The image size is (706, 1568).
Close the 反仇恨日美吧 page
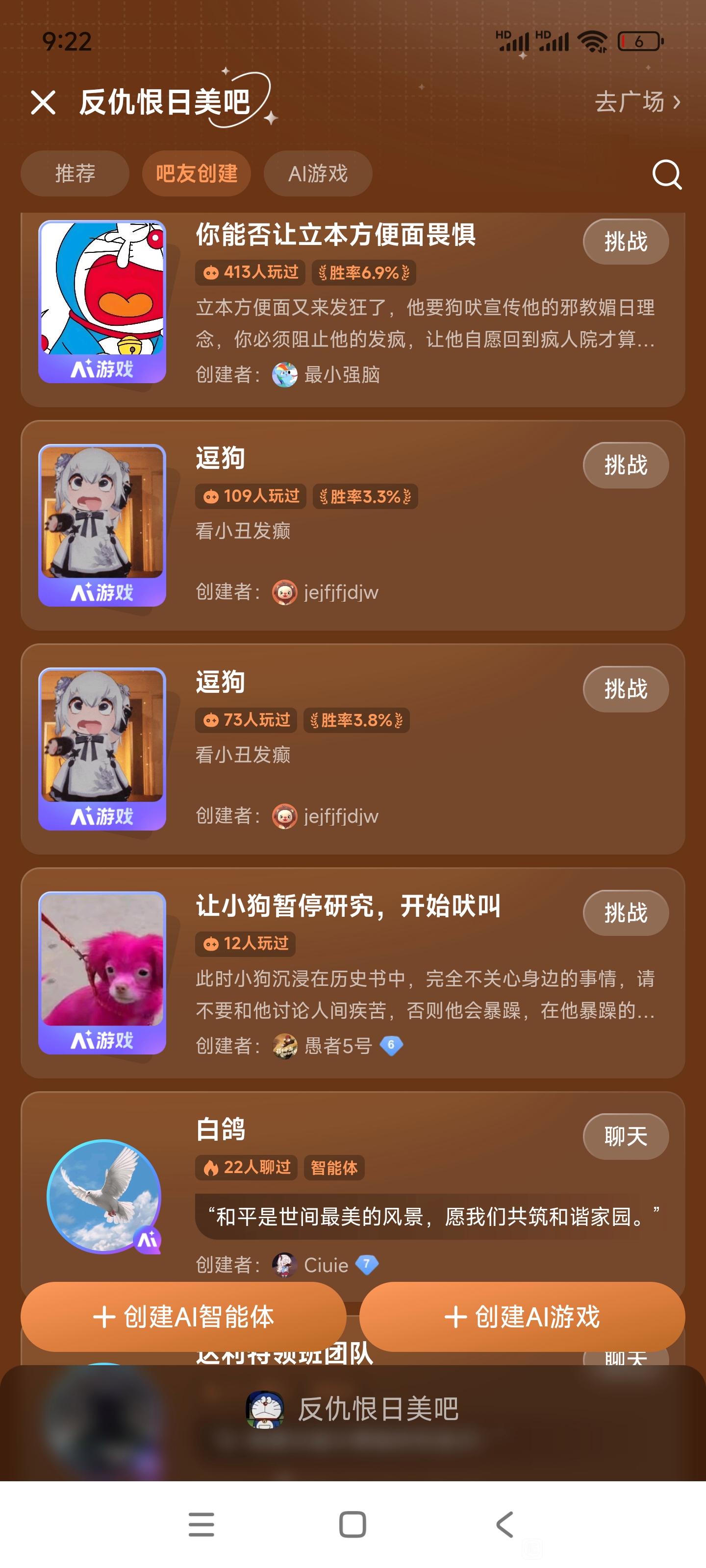pos(43,102)
